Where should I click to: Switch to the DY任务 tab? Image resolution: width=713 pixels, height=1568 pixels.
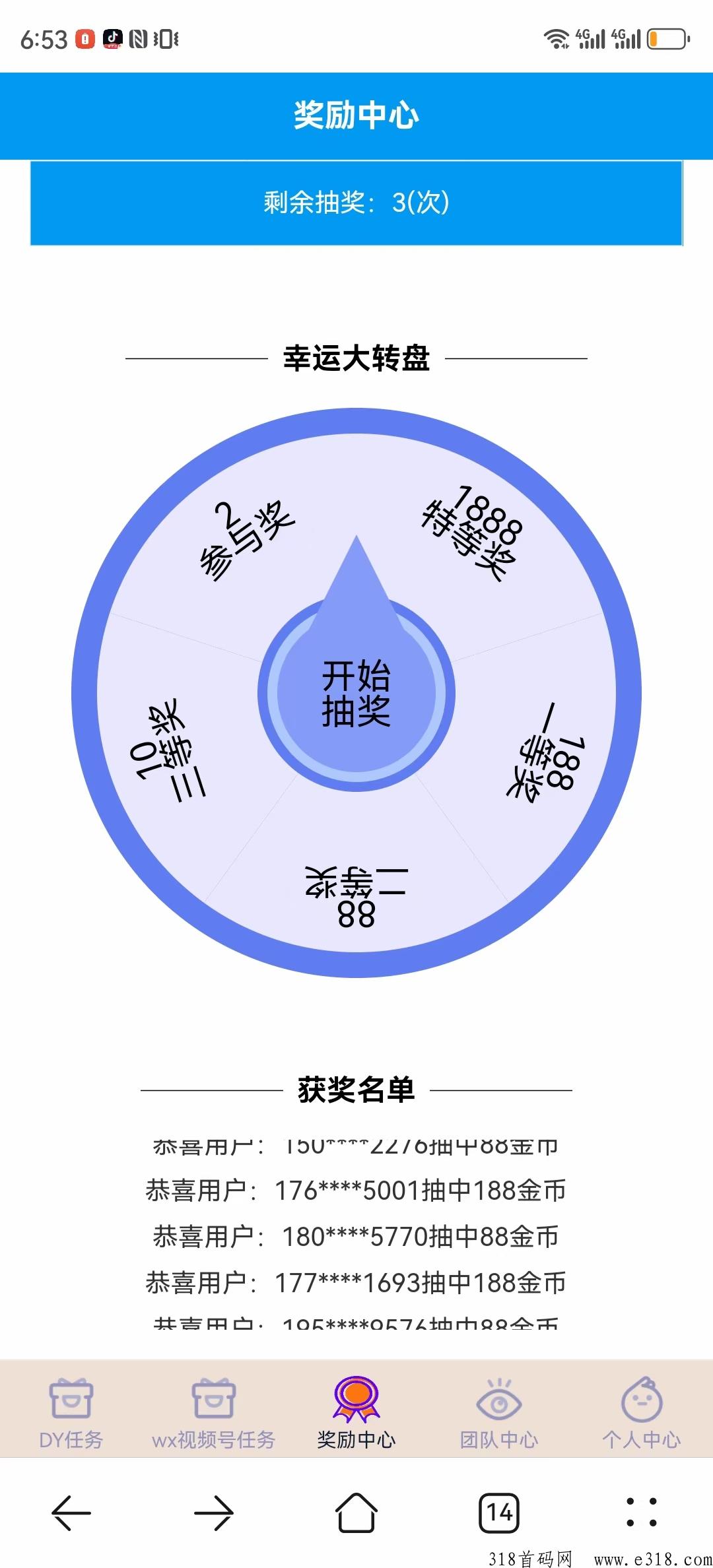(71, 1411)
